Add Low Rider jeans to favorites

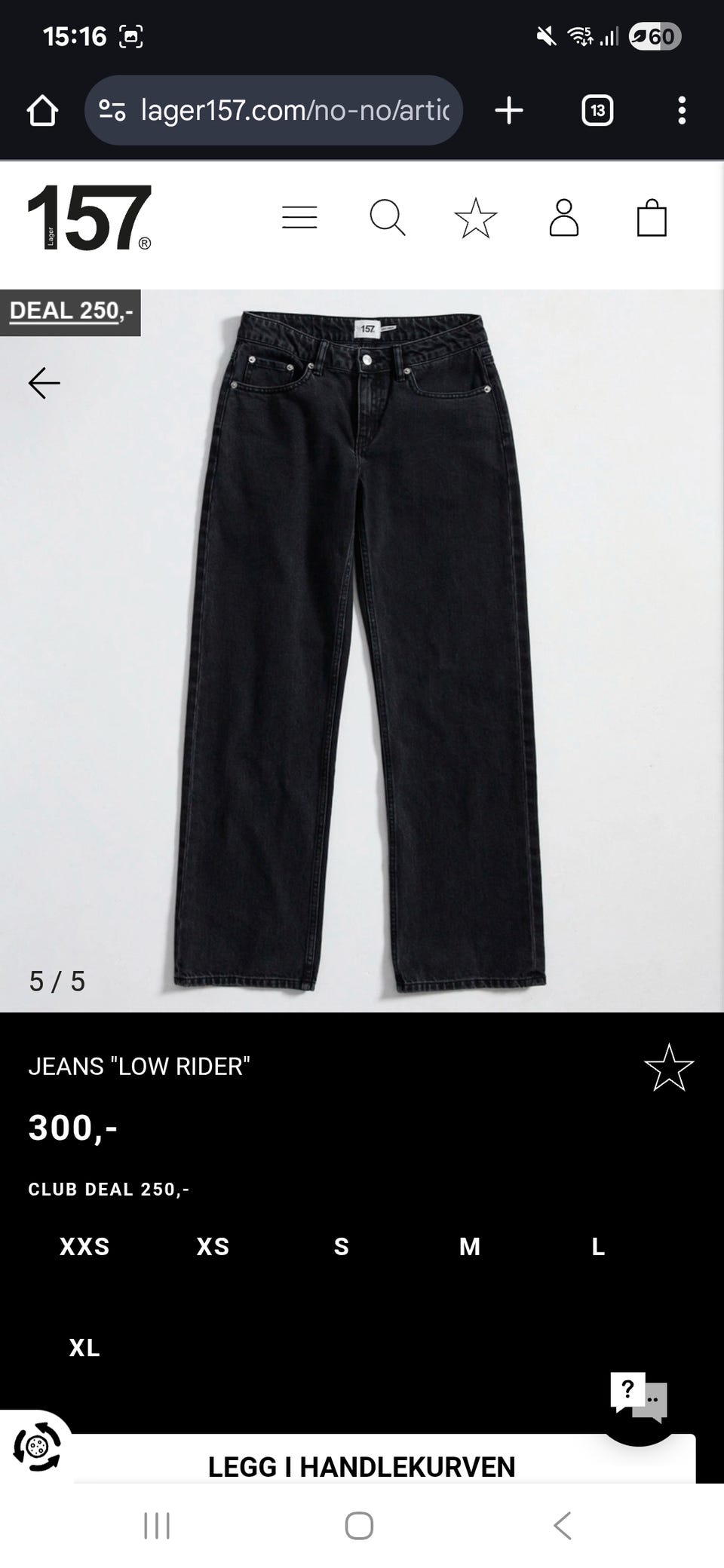[668, 1067]
